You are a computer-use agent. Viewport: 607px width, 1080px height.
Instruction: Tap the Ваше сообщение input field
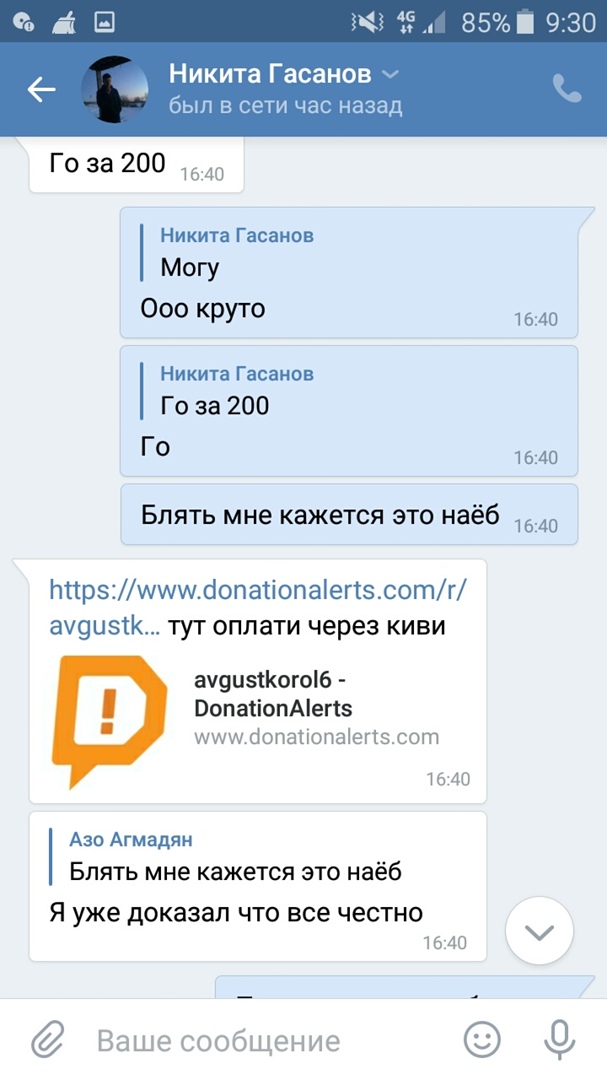260,1040
